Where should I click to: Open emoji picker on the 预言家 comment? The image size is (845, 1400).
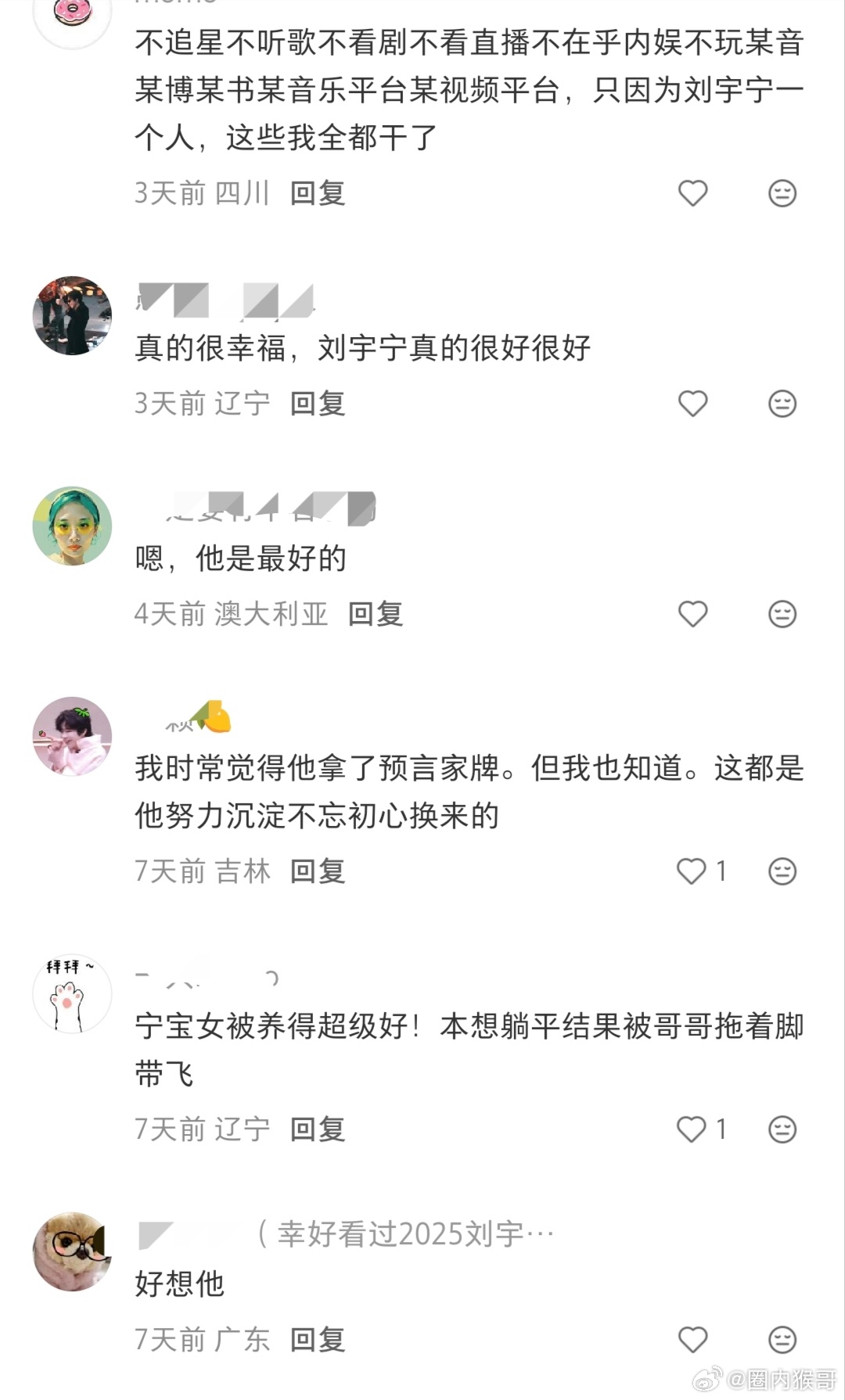[781, 870]
